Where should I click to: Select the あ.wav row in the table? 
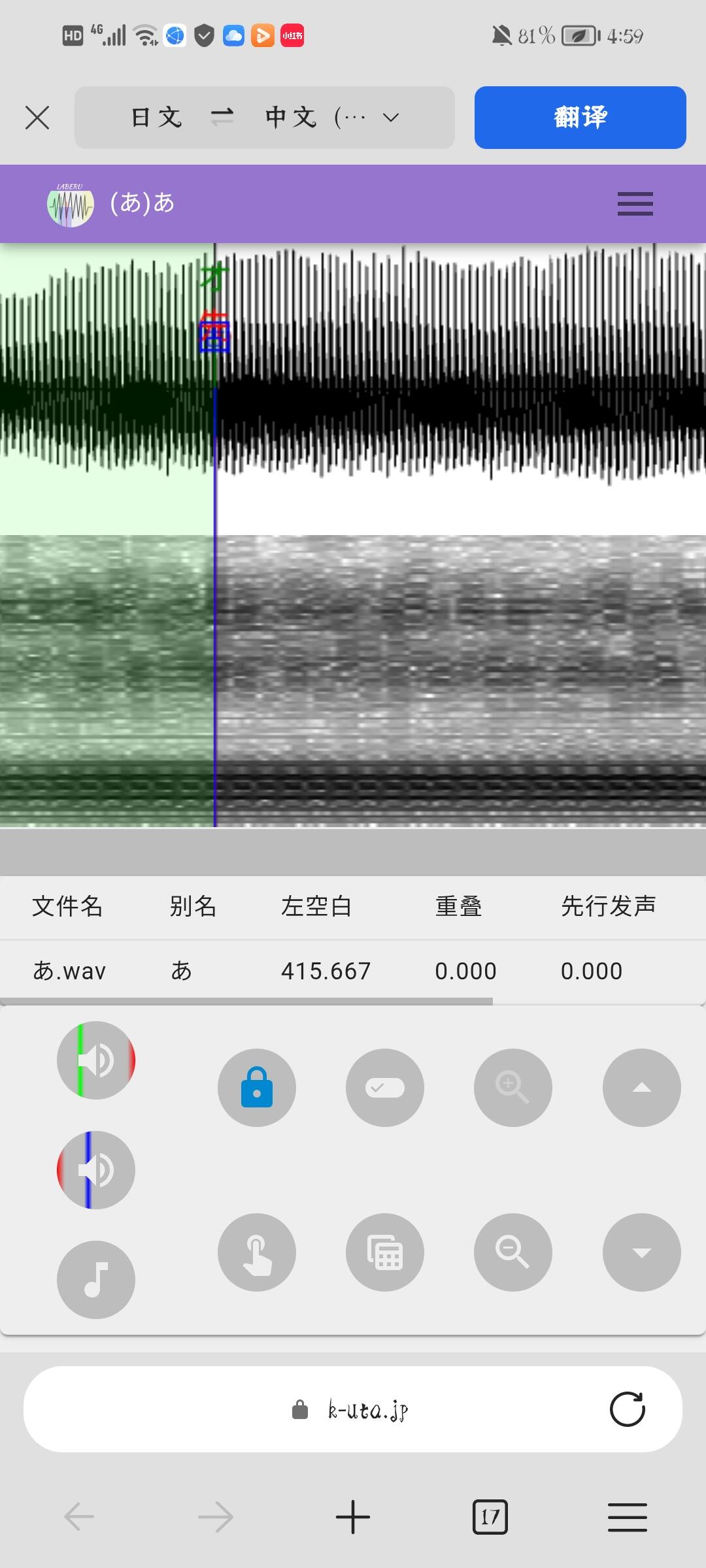[353, 971]
